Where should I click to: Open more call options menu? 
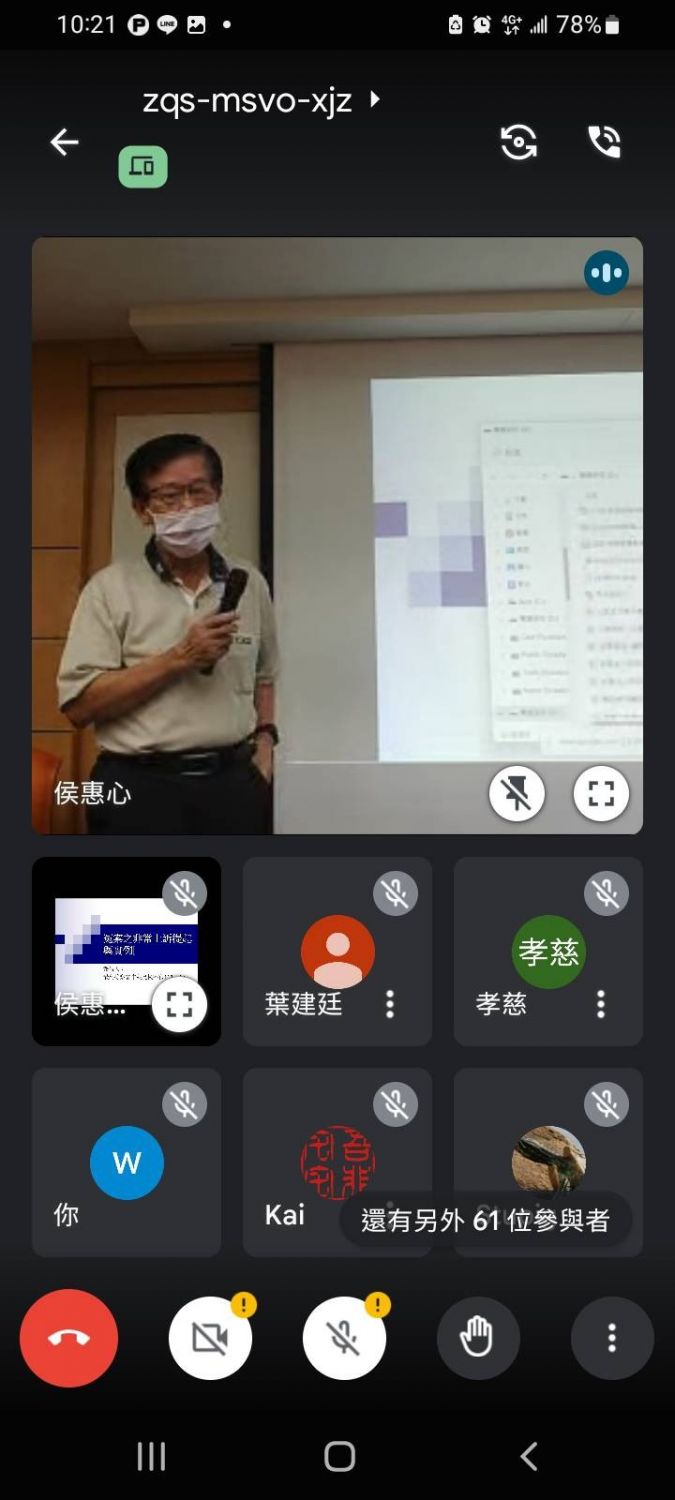tap(612, 1338)
